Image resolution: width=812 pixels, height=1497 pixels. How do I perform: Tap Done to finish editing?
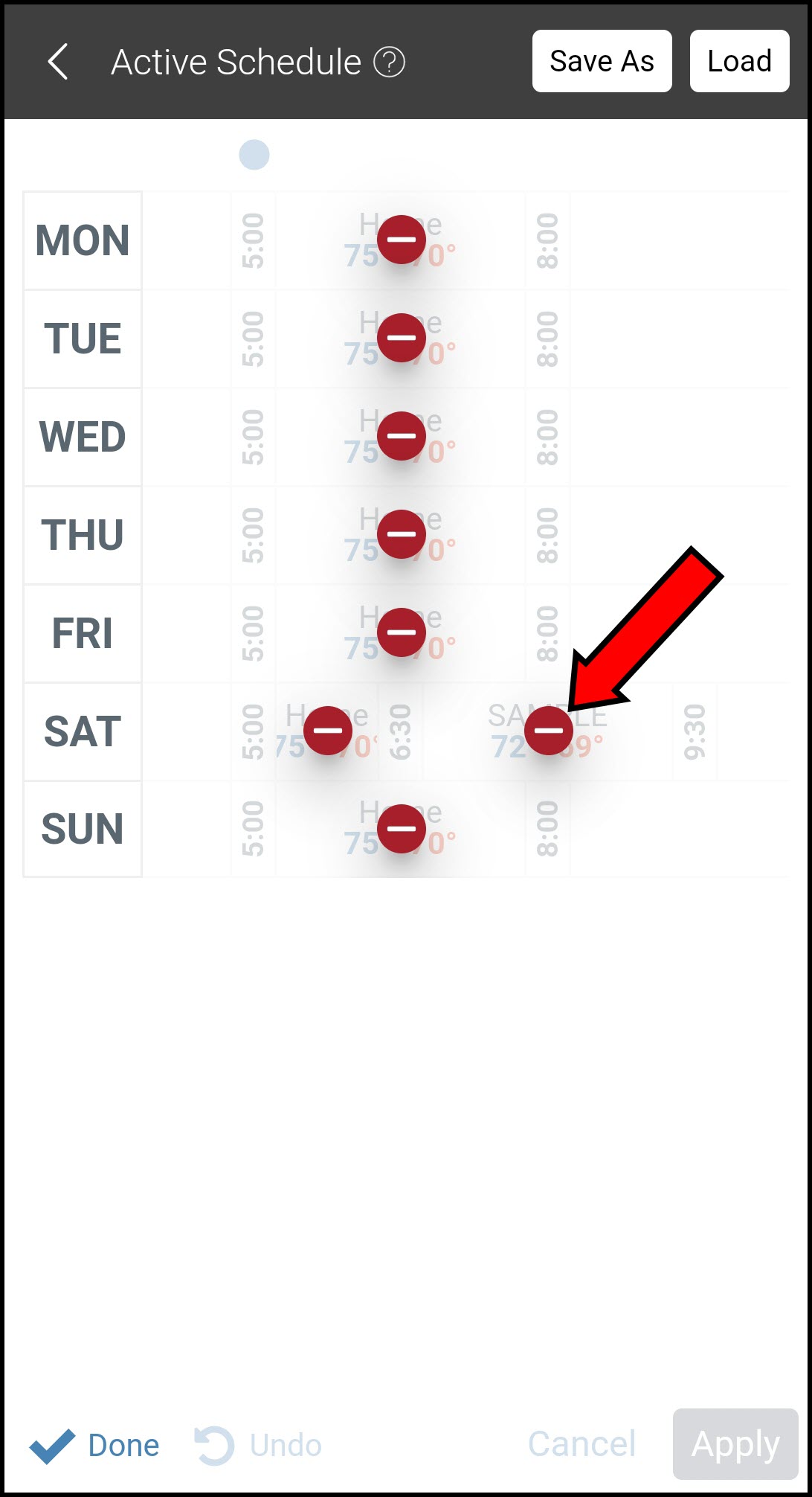[95, 1445]
